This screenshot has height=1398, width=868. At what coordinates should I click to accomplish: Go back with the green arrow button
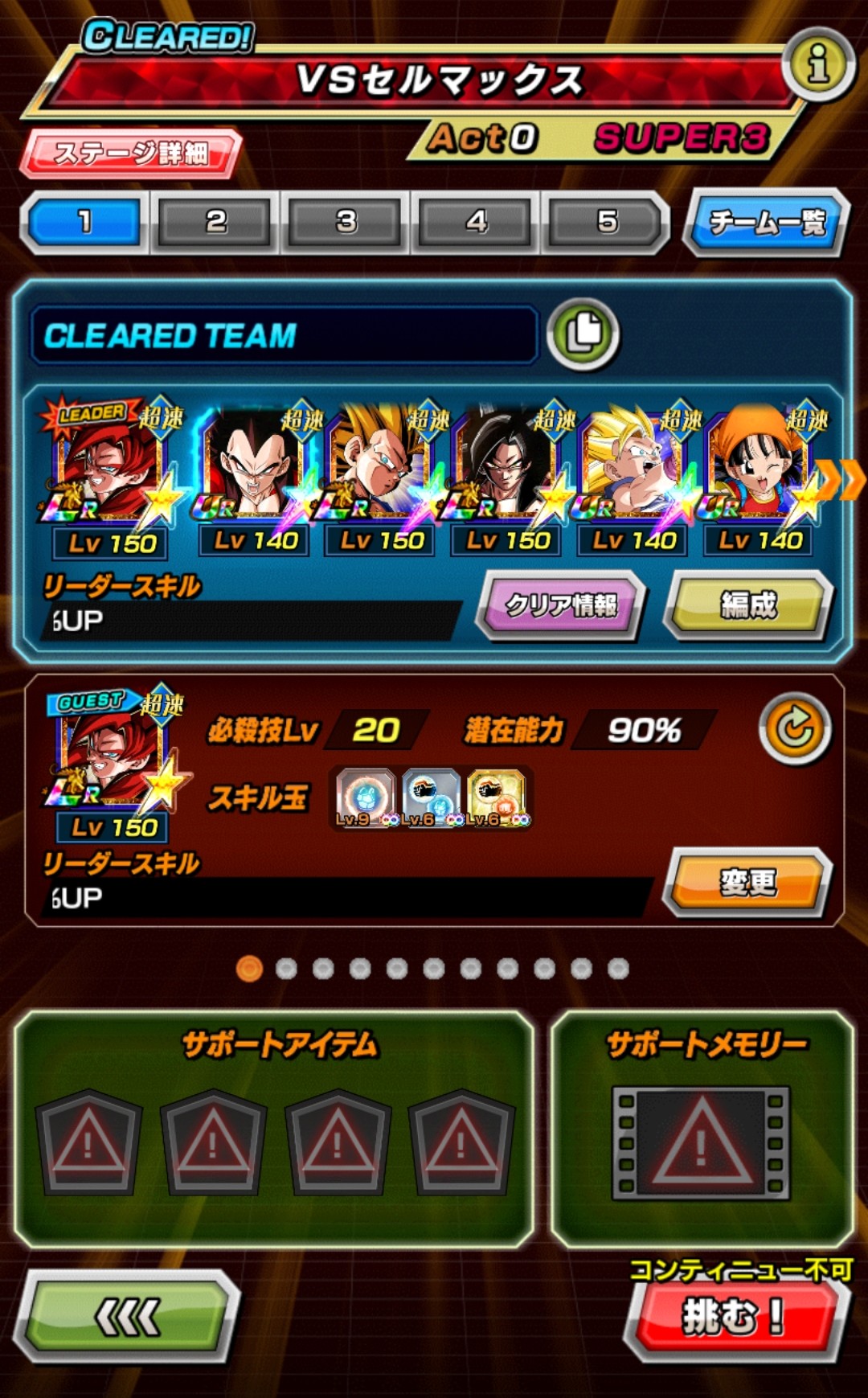[127, 1316]
